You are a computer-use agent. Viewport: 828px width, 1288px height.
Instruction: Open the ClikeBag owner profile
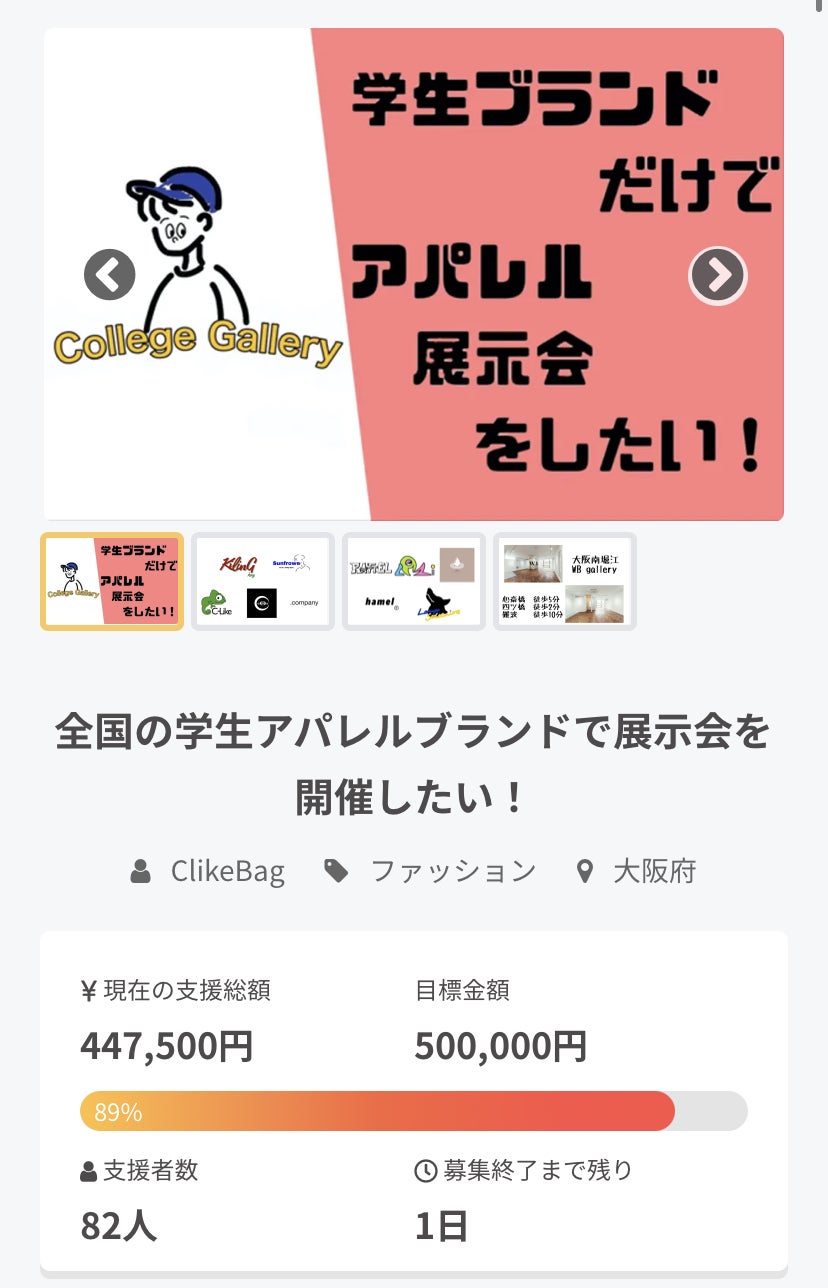227,871
